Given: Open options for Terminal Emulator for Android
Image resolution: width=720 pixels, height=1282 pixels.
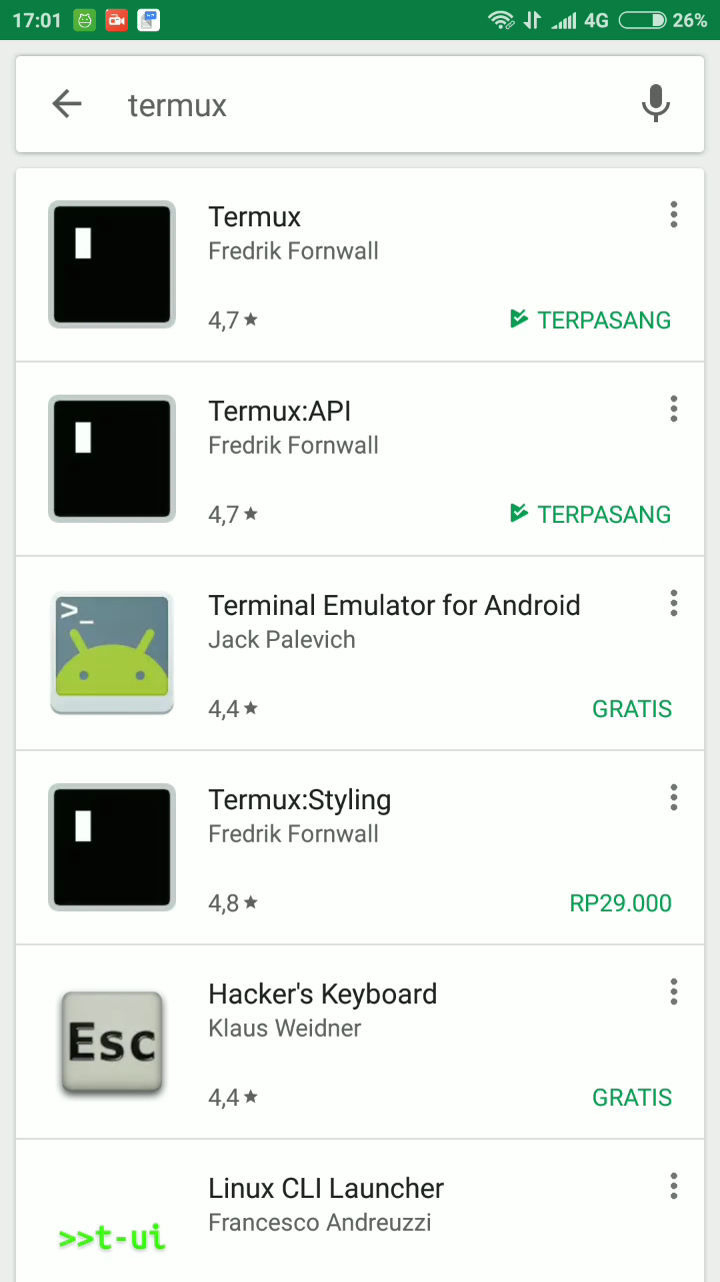Looking at the screenshot, I should coord(673,603).
